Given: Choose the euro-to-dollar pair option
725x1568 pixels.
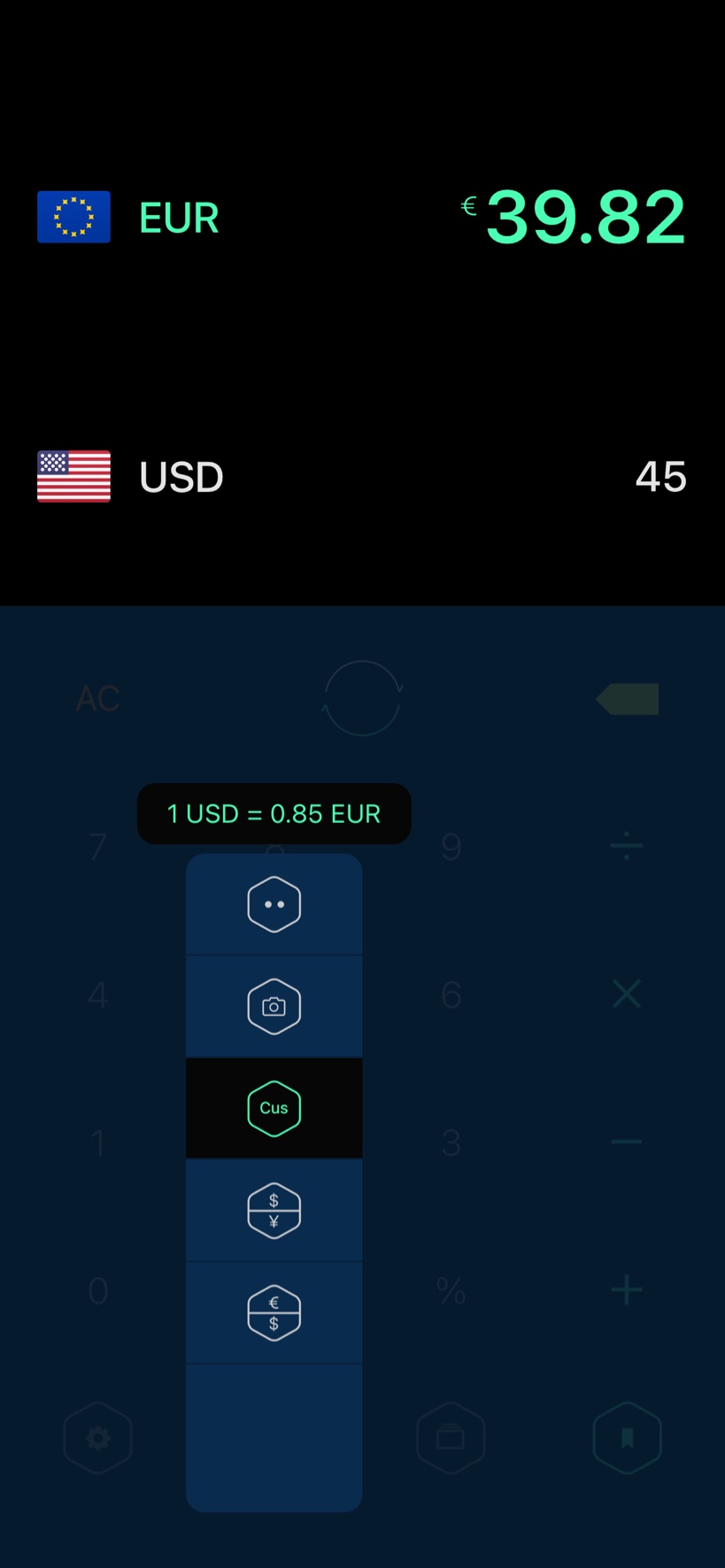Looking at the screenshot, I should pyautogui.click(x=274, y=1312).
